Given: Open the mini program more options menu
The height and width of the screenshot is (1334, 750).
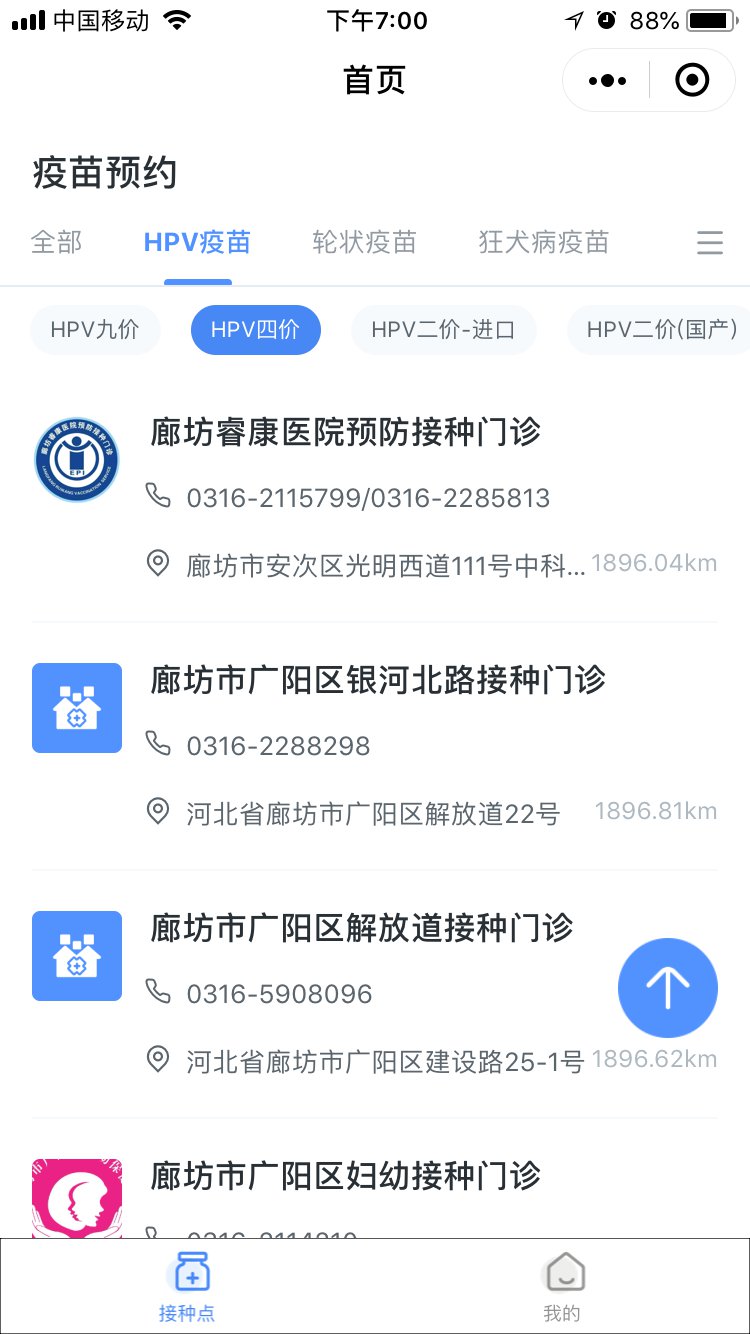Looking at the screenshot, I should pos(608,80).
